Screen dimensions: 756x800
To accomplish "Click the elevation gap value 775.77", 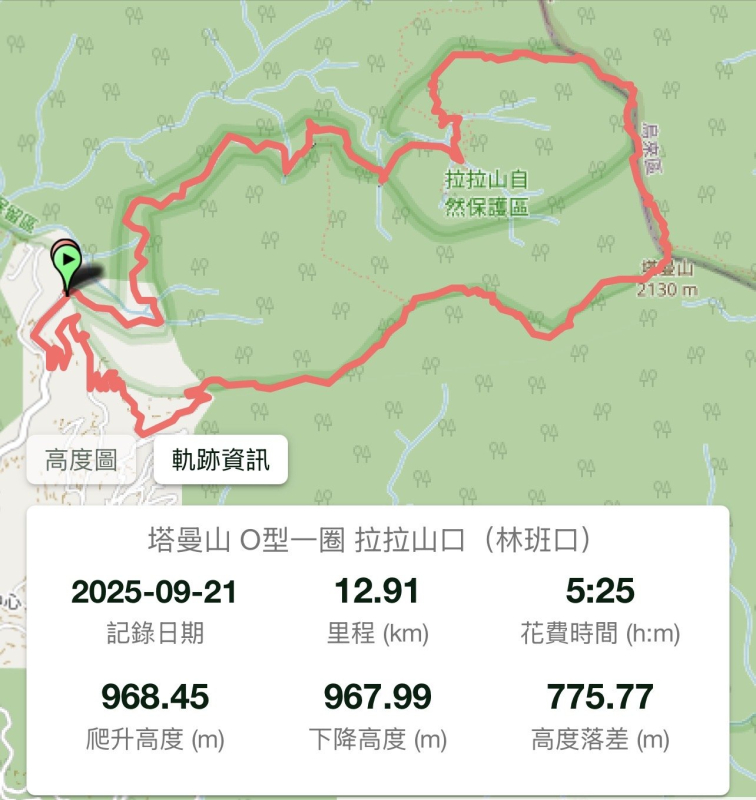I will point(600,694).
